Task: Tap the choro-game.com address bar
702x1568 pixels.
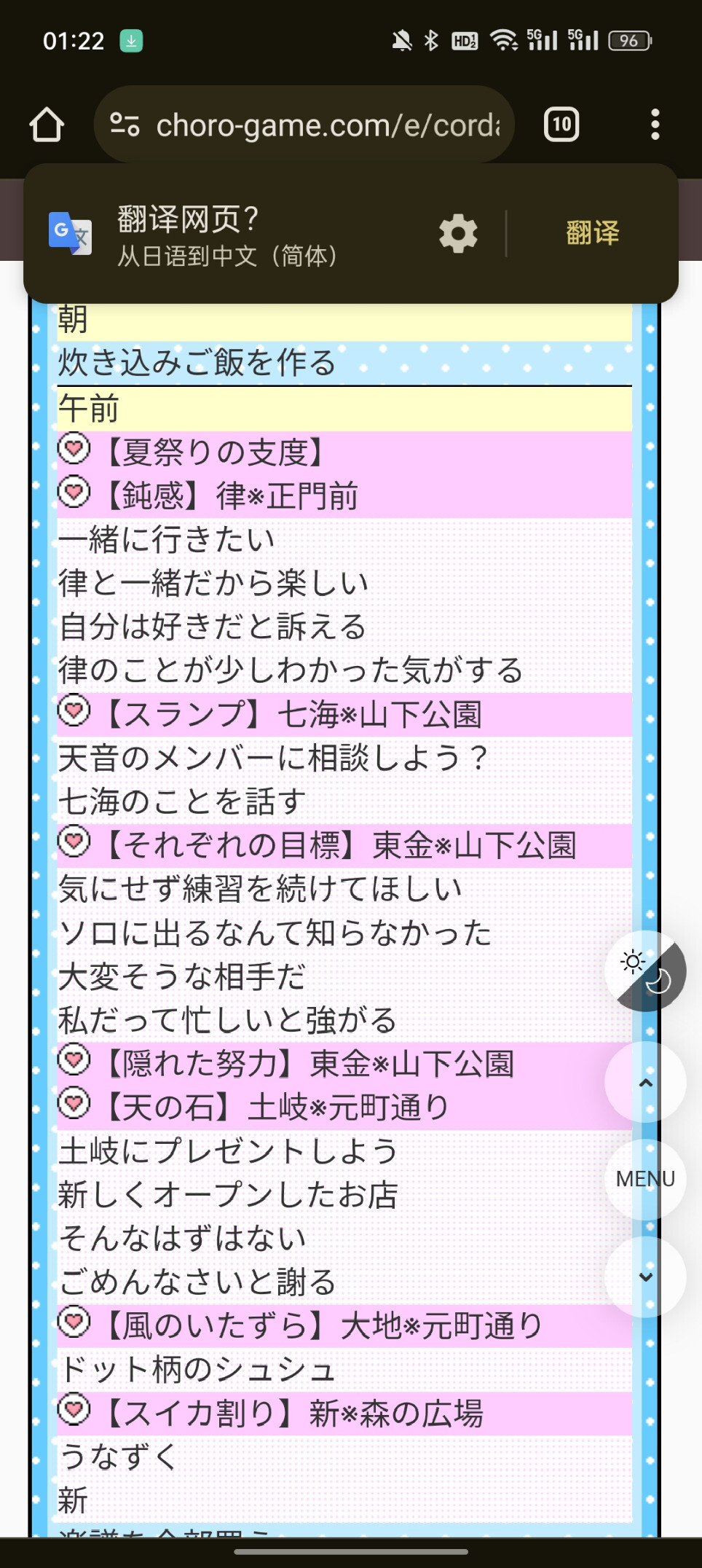Action: pos(328,125)
